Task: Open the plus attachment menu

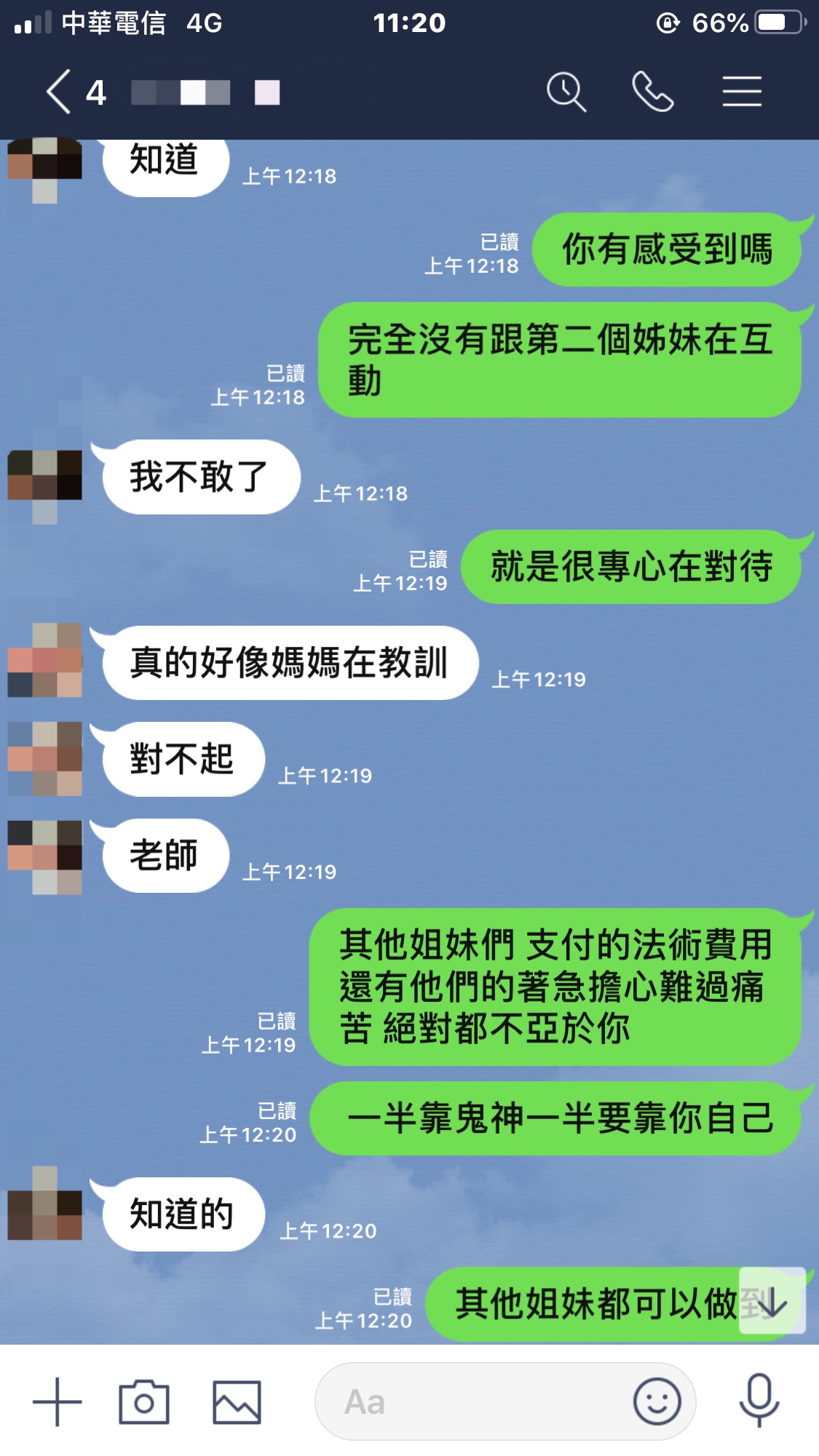Action: point(58,1401)
